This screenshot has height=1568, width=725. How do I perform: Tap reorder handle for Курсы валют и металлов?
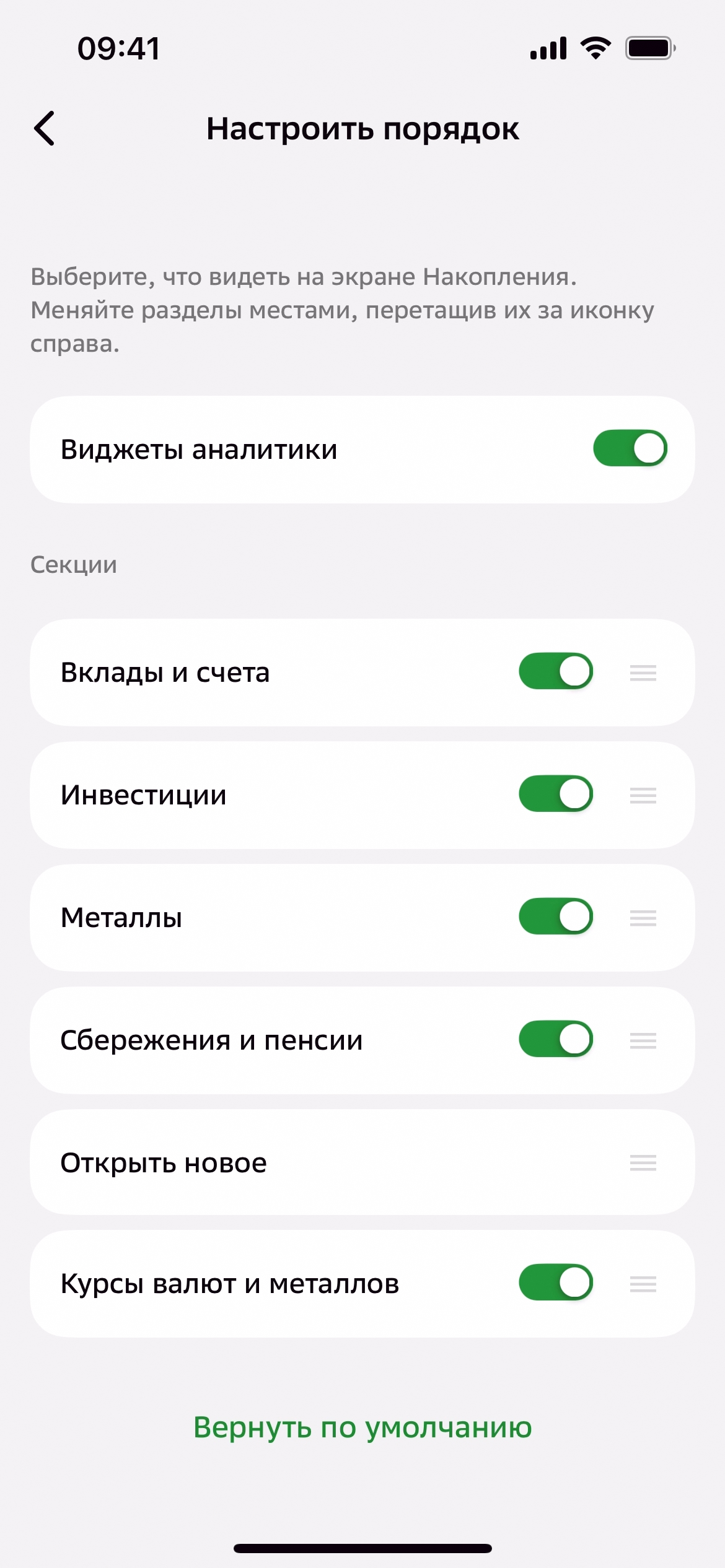coord(643,1283)
